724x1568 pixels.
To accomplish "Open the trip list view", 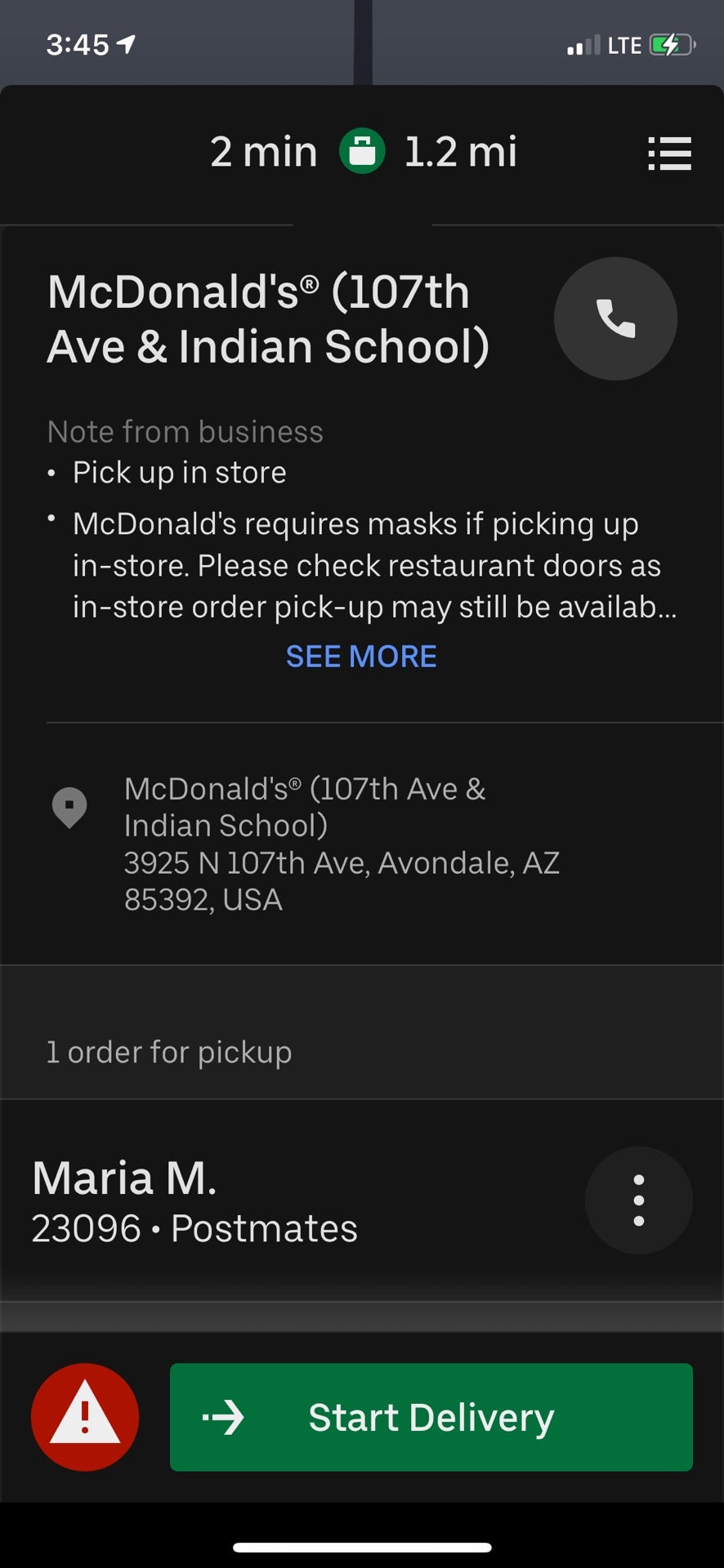I will point(669,154).
